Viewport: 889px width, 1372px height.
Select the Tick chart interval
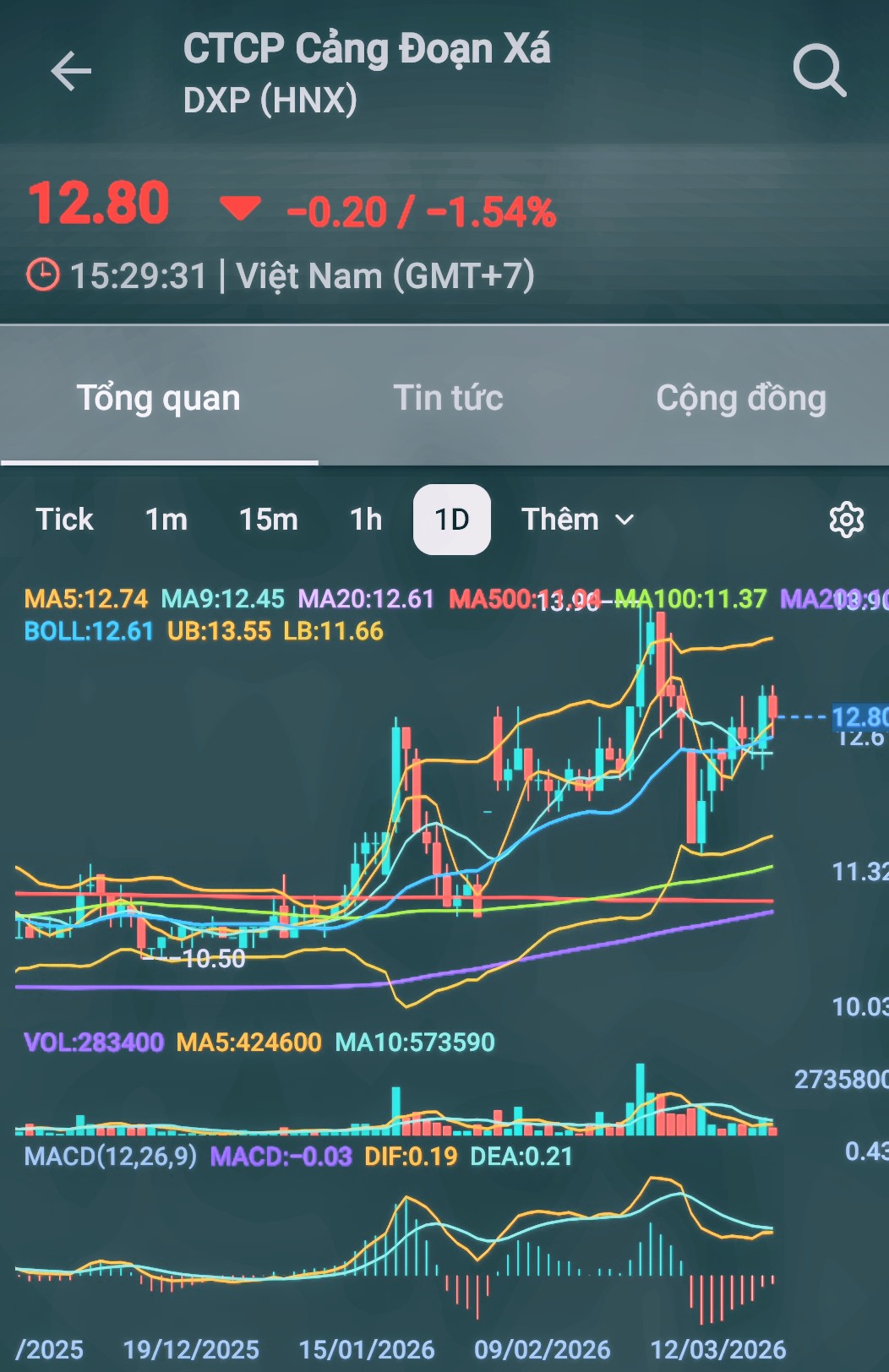(64, 520)
